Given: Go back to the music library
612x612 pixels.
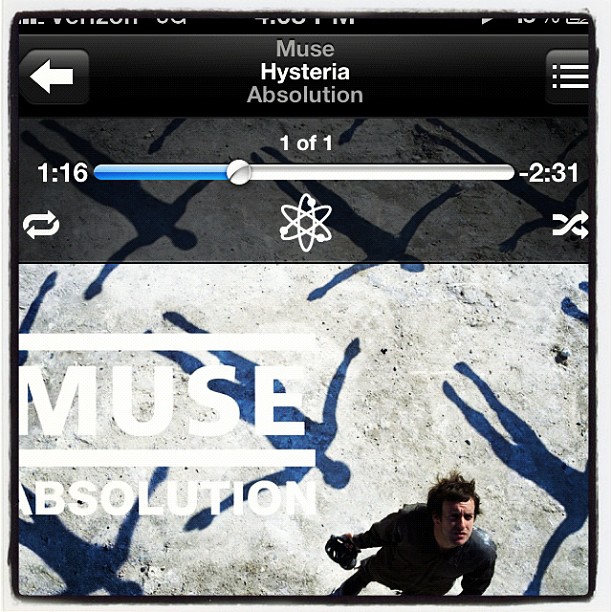Looking at the screenshot, I should tap(54, 77).
